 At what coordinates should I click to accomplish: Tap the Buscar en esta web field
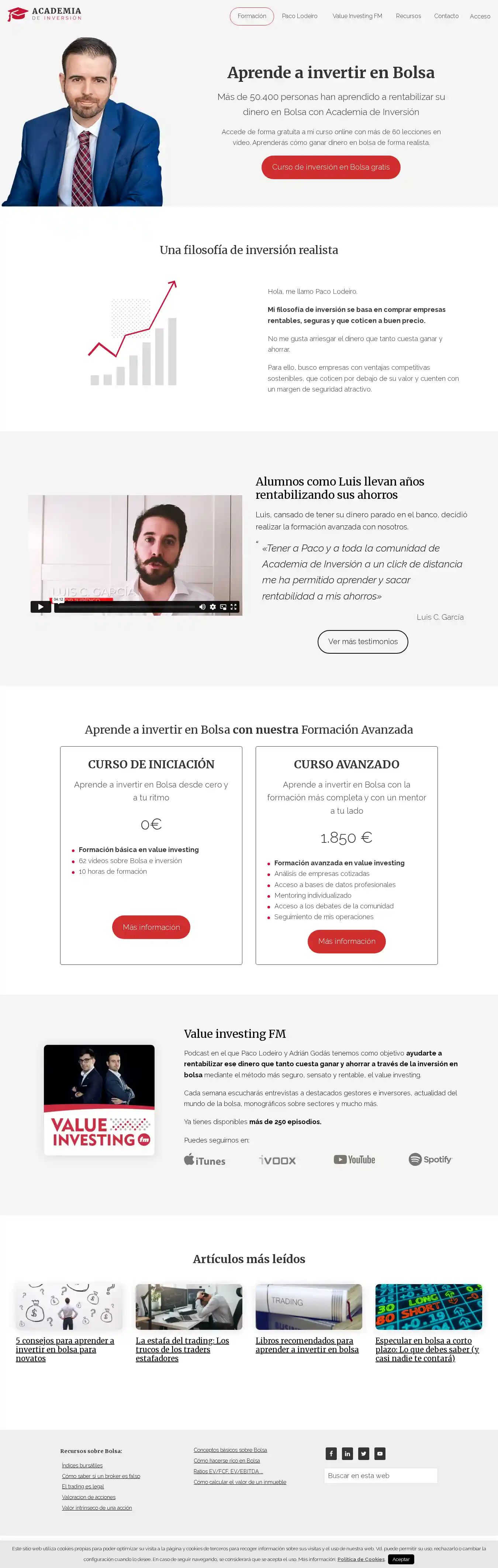tap(380, 1475)
